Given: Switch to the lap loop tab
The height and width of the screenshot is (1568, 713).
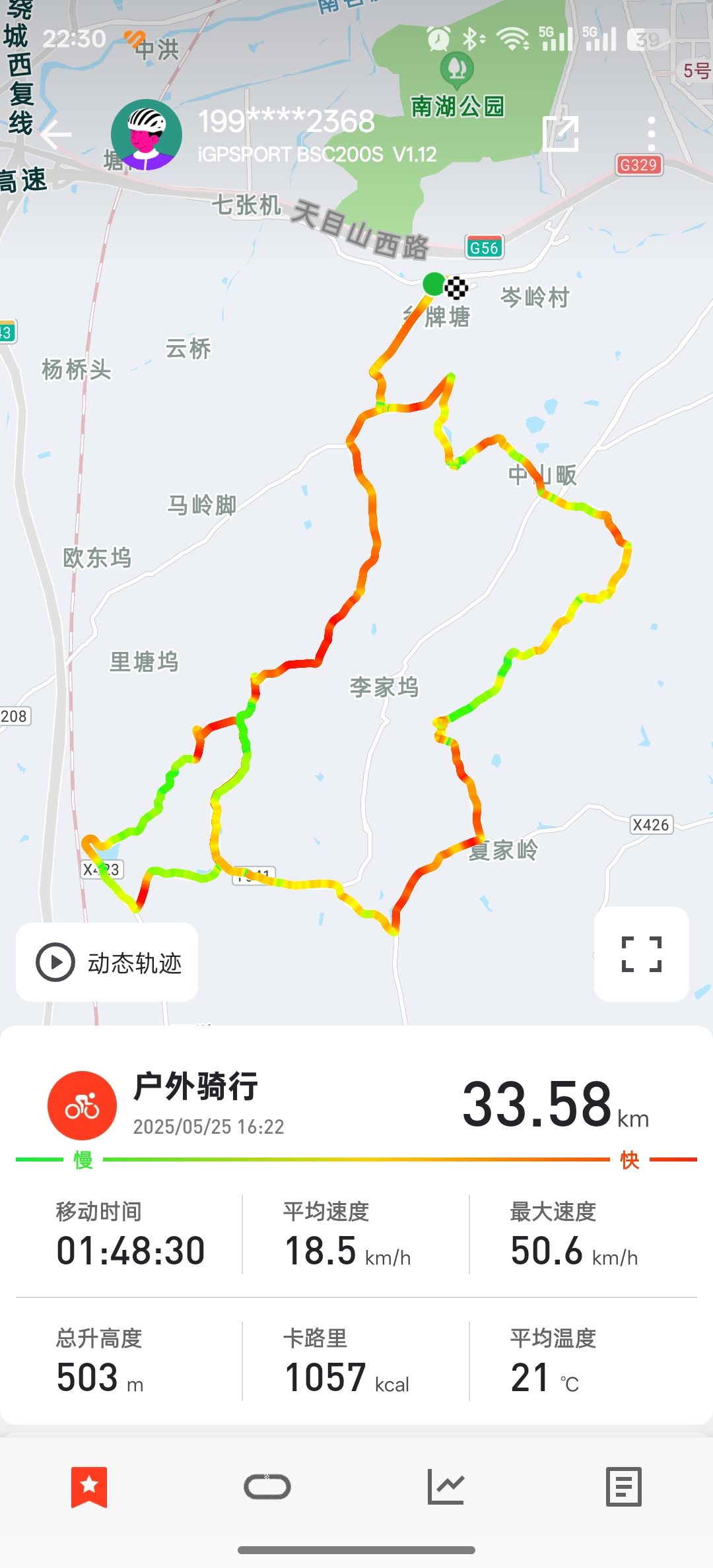Looking at the screenshot, I should [x=267, y=1487].
